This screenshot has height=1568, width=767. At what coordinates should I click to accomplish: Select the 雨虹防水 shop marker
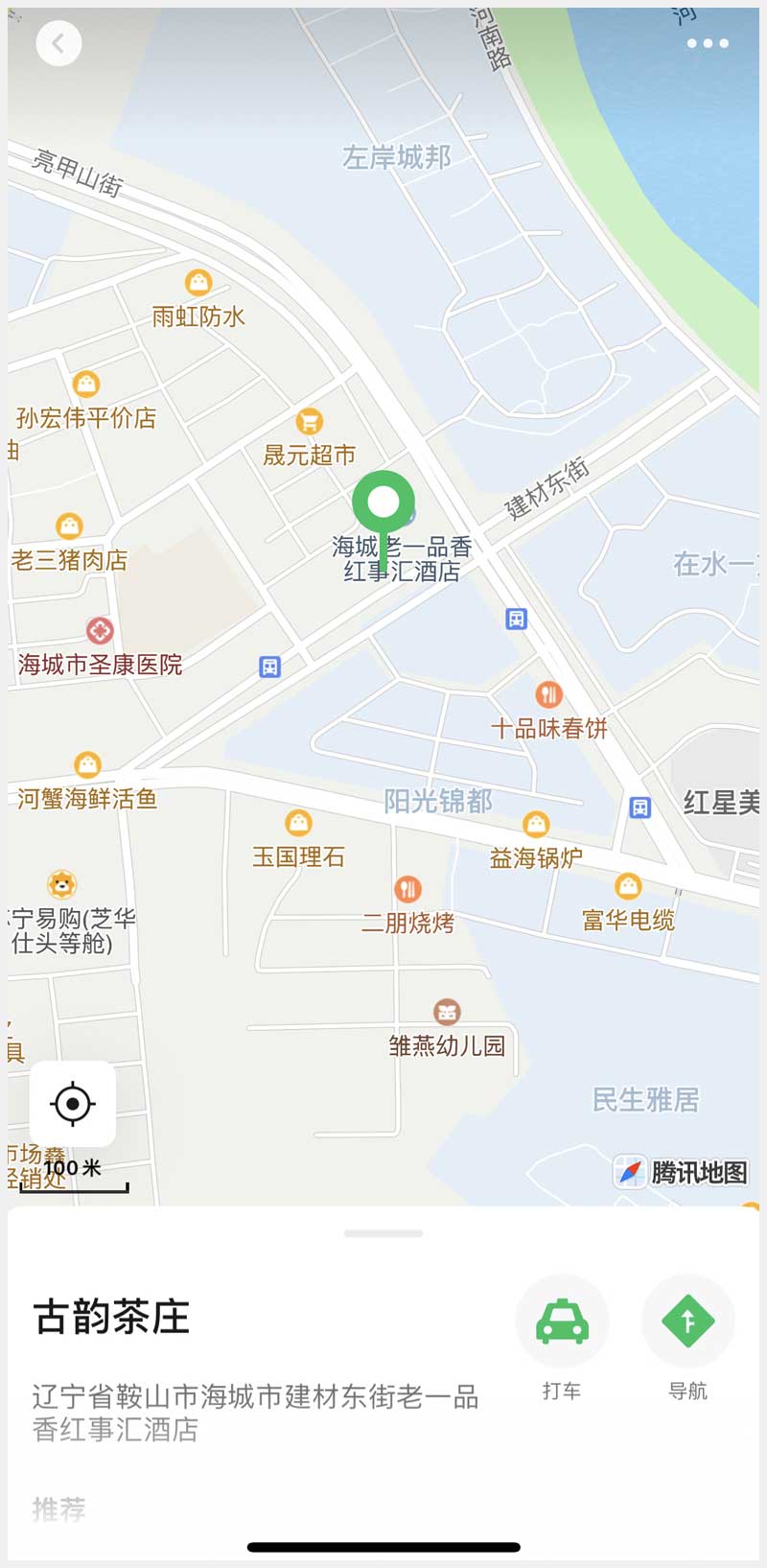pos(198,283)
